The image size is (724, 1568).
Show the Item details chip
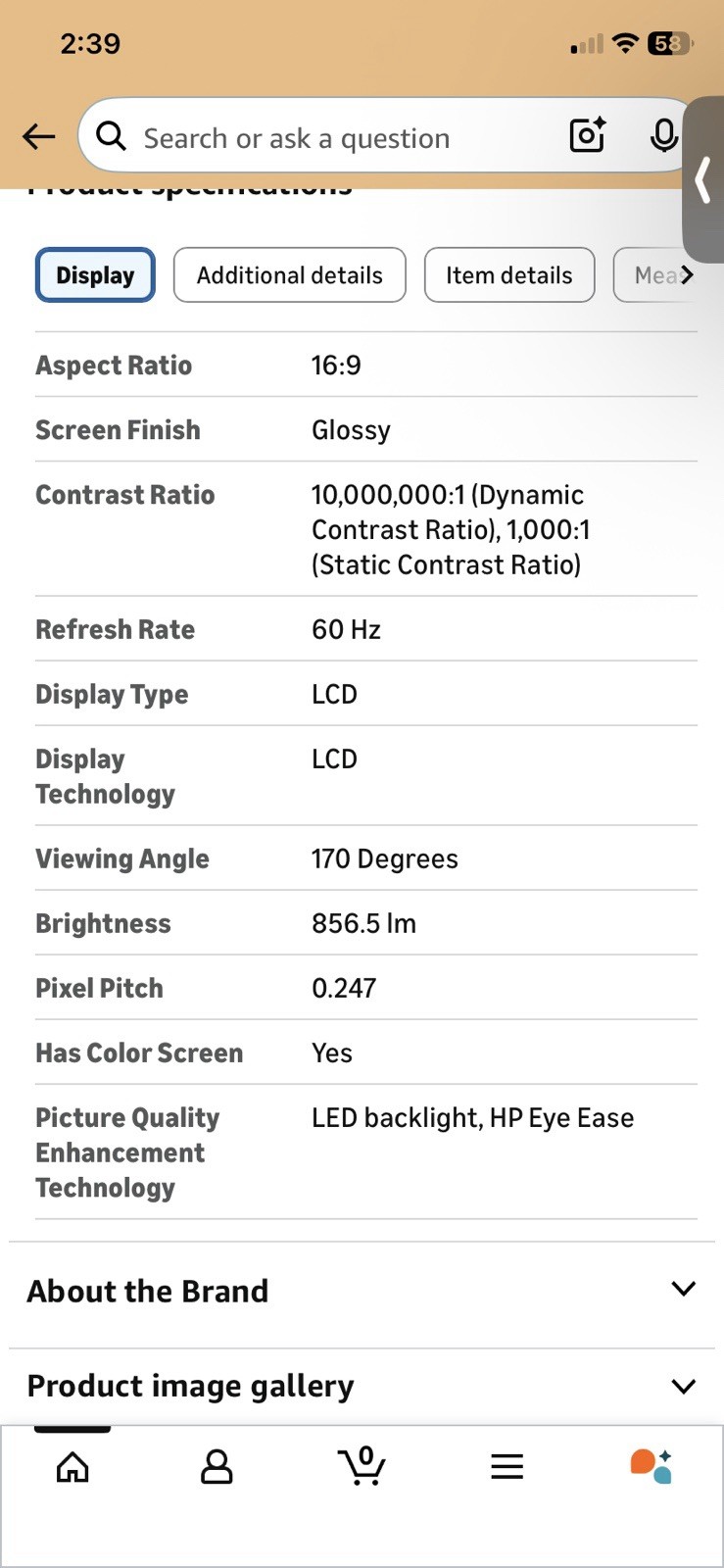click(508, 275)
